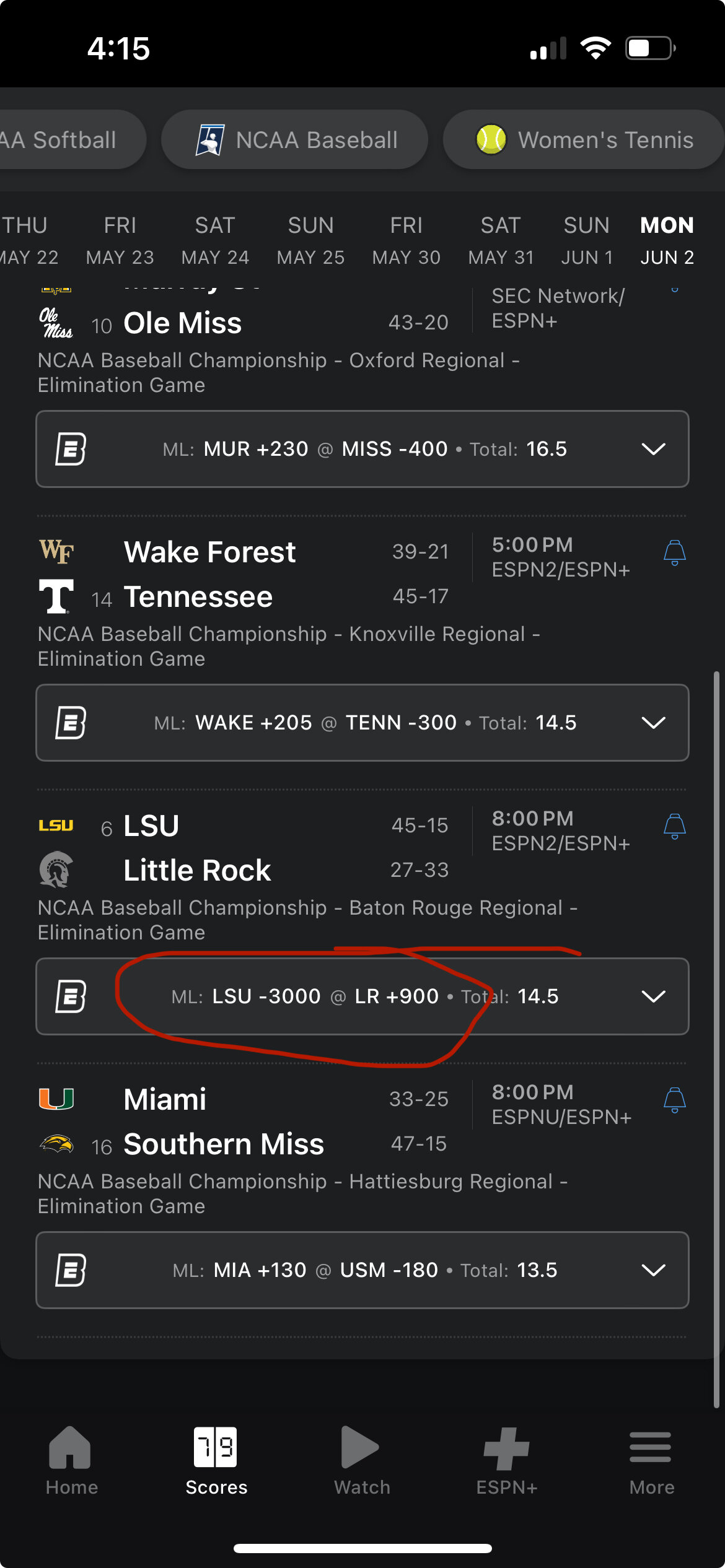Image resolution: width=725 pixels, height=1568 pixels.
Task: Open the More menu tab
Action: (651, 1461)
